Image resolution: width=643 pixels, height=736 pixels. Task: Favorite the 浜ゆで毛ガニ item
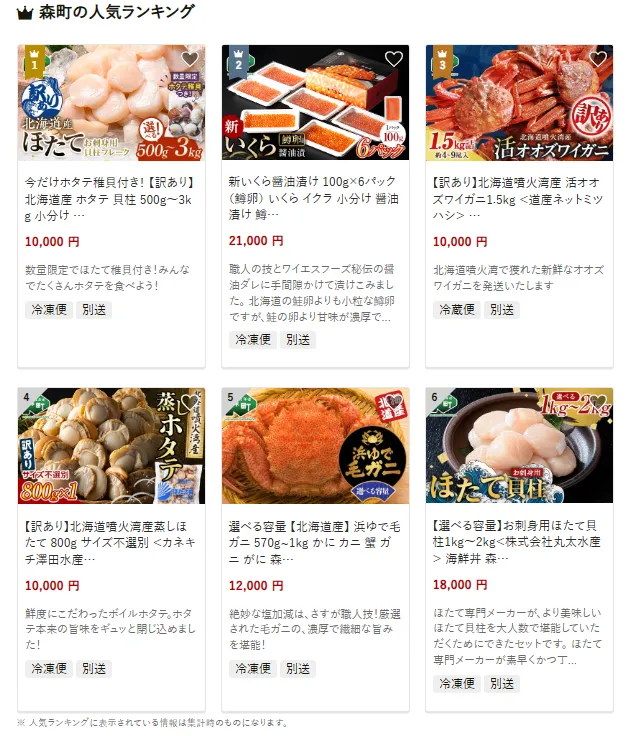tap(394, 402)
